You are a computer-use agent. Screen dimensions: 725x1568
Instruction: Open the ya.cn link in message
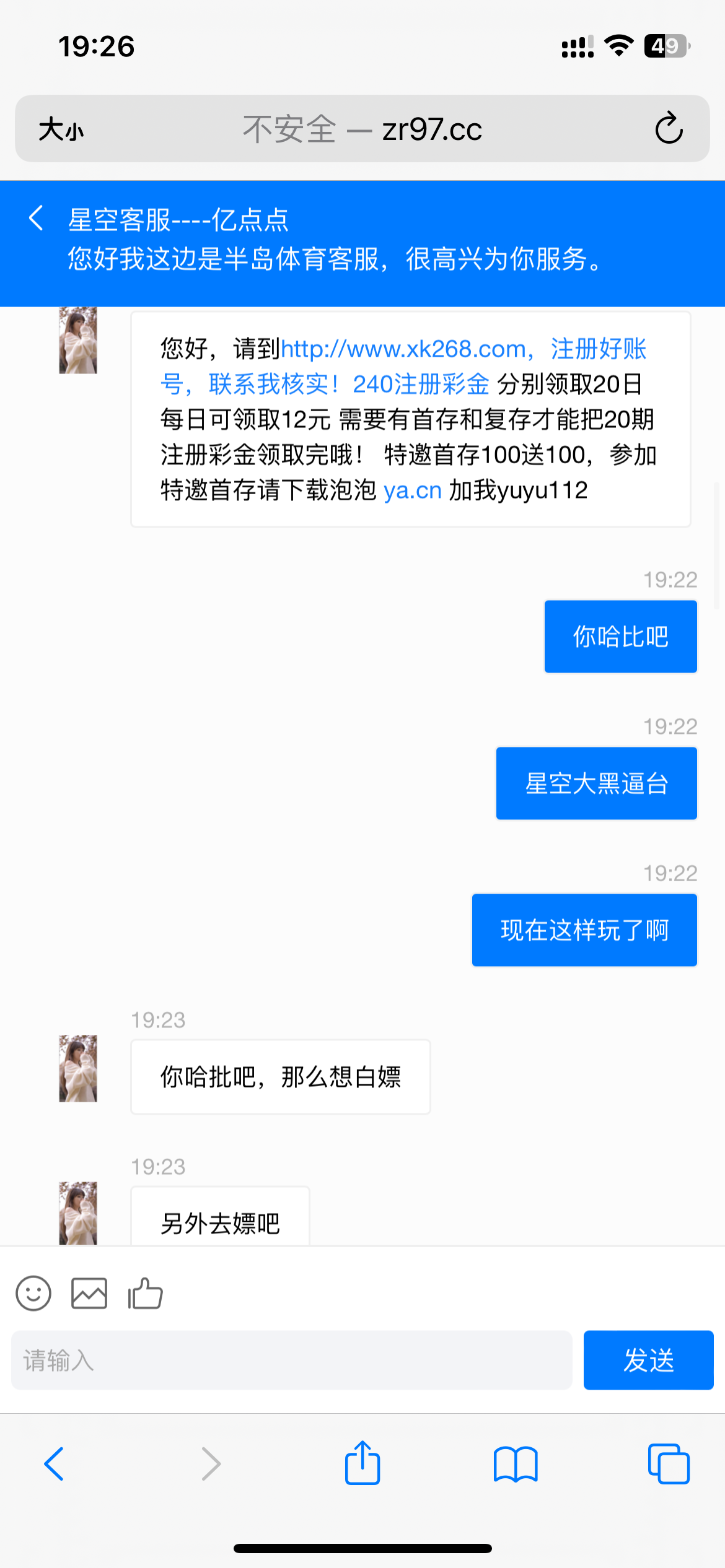click(412, 490)
